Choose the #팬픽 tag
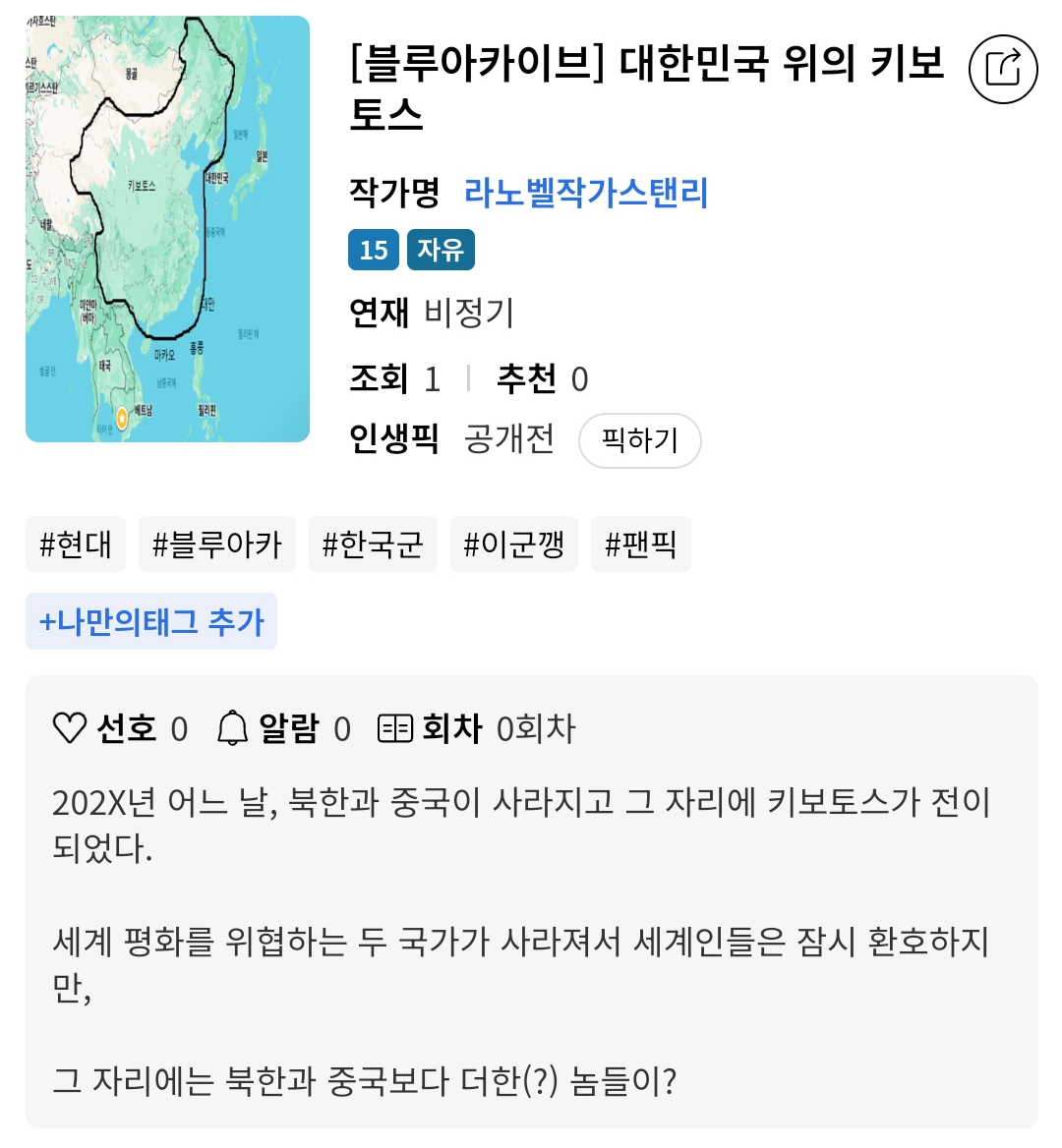 (640, 545)
